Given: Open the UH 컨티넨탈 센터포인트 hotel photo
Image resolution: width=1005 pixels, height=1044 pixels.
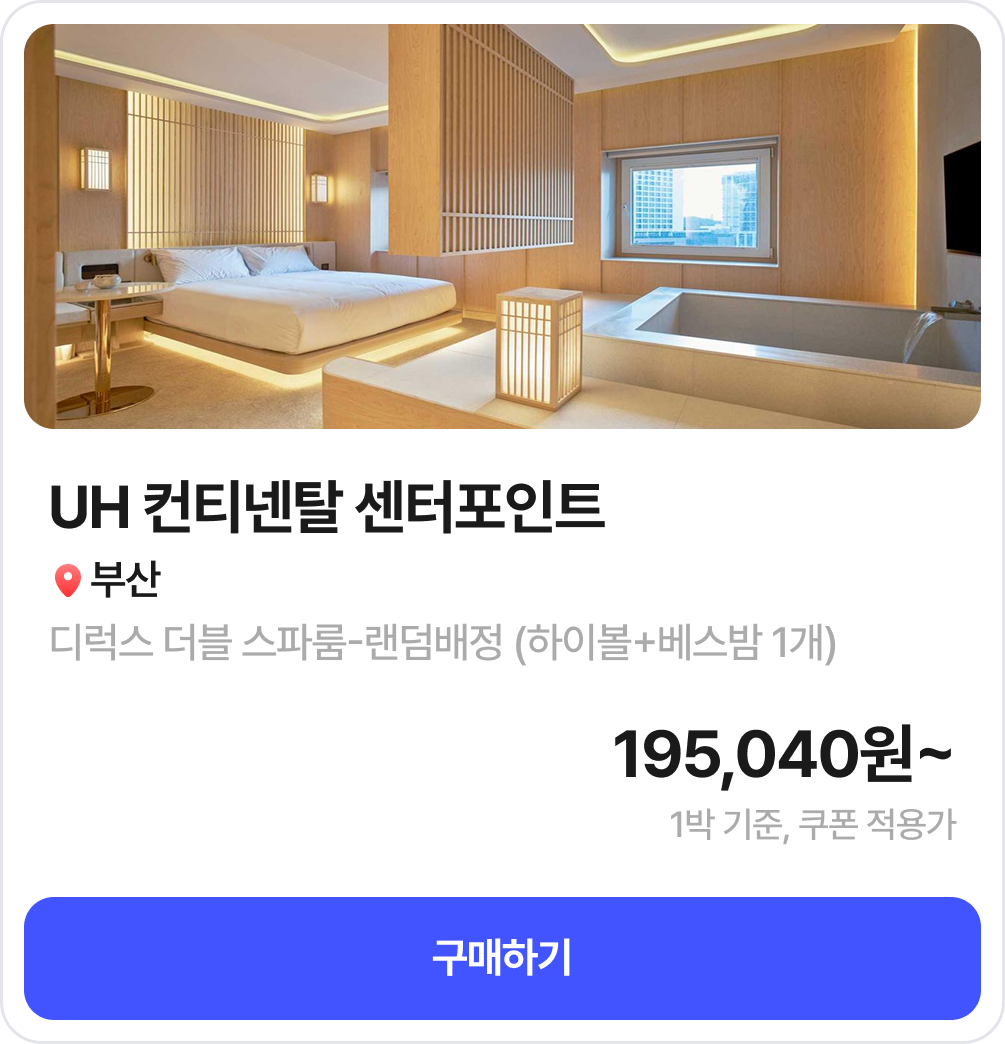Looking at the screenshot, I should tap(502, 227).
